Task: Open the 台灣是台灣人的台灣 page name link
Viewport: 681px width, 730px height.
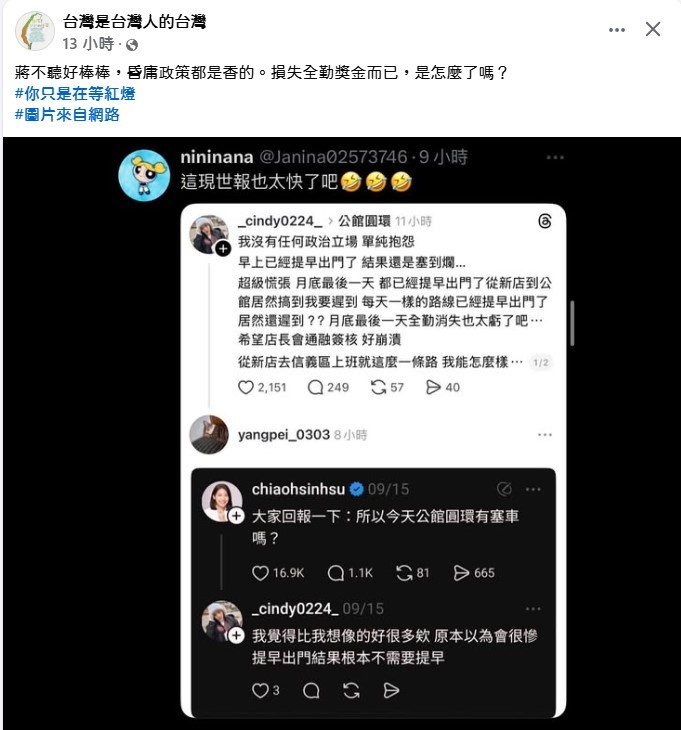Action: [135, 22]
